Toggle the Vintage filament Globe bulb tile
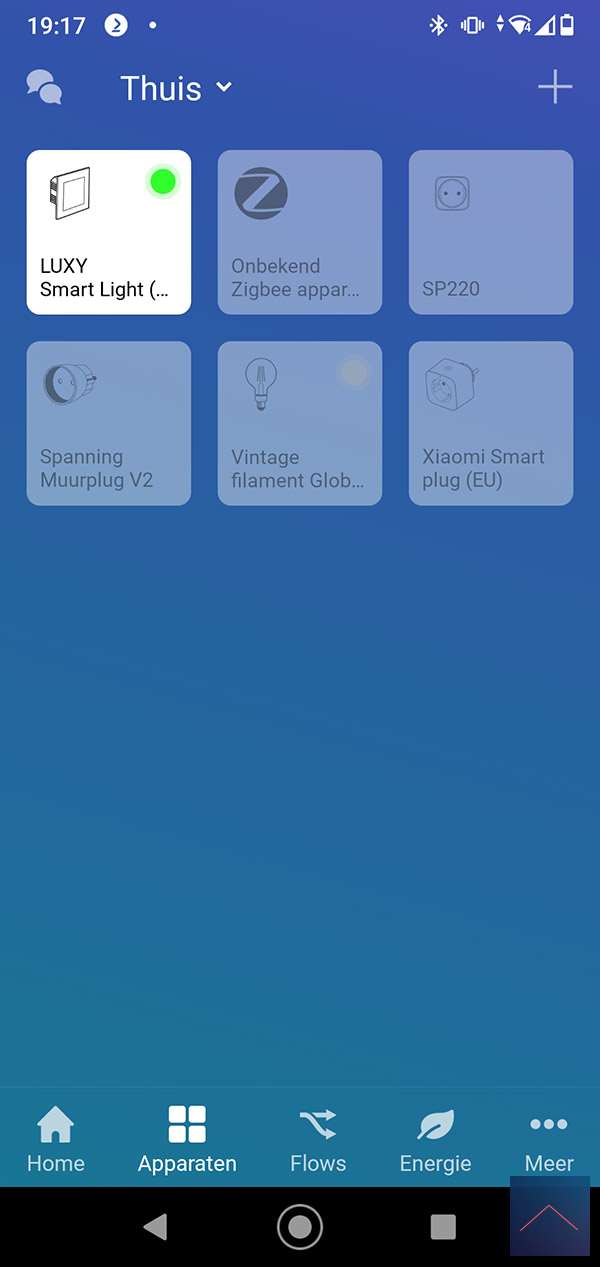The height and width of the screenshot is (1267, 600). pyautogui.click(x=299, y=423)
